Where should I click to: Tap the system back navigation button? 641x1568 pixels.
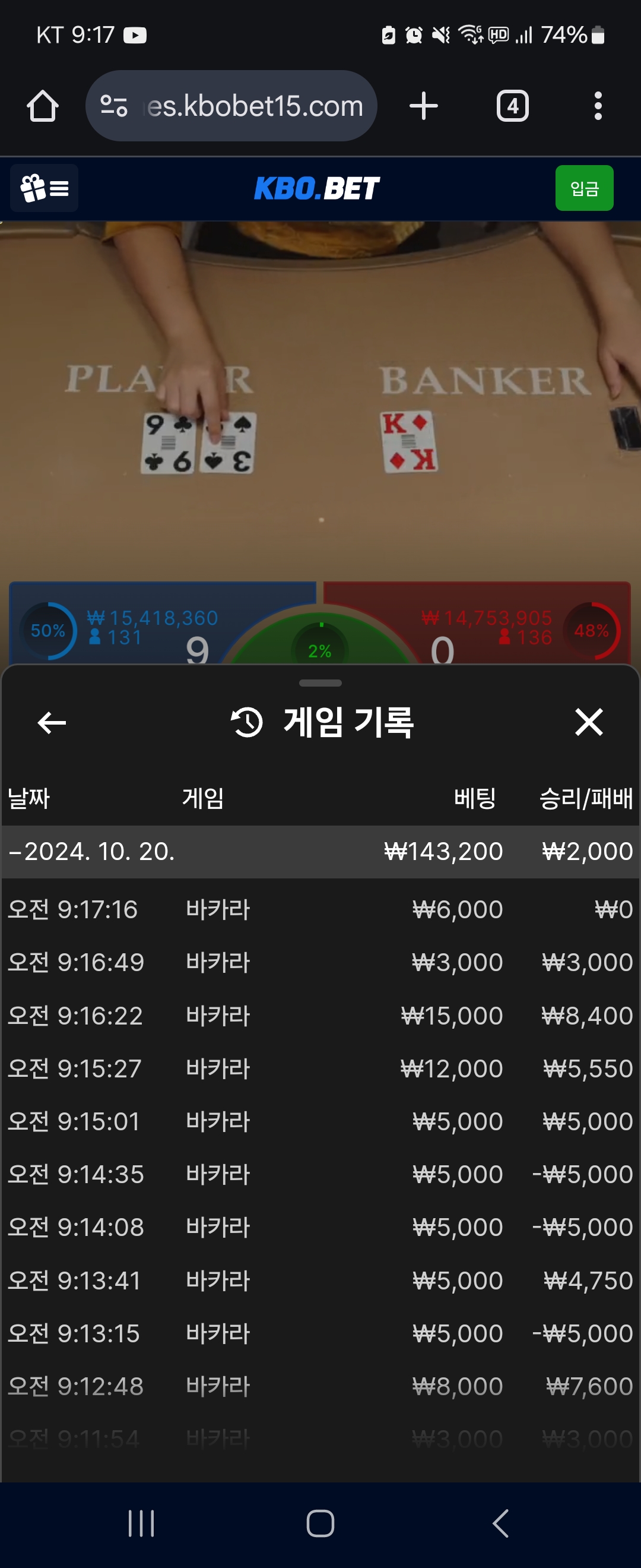point(500,1523)
